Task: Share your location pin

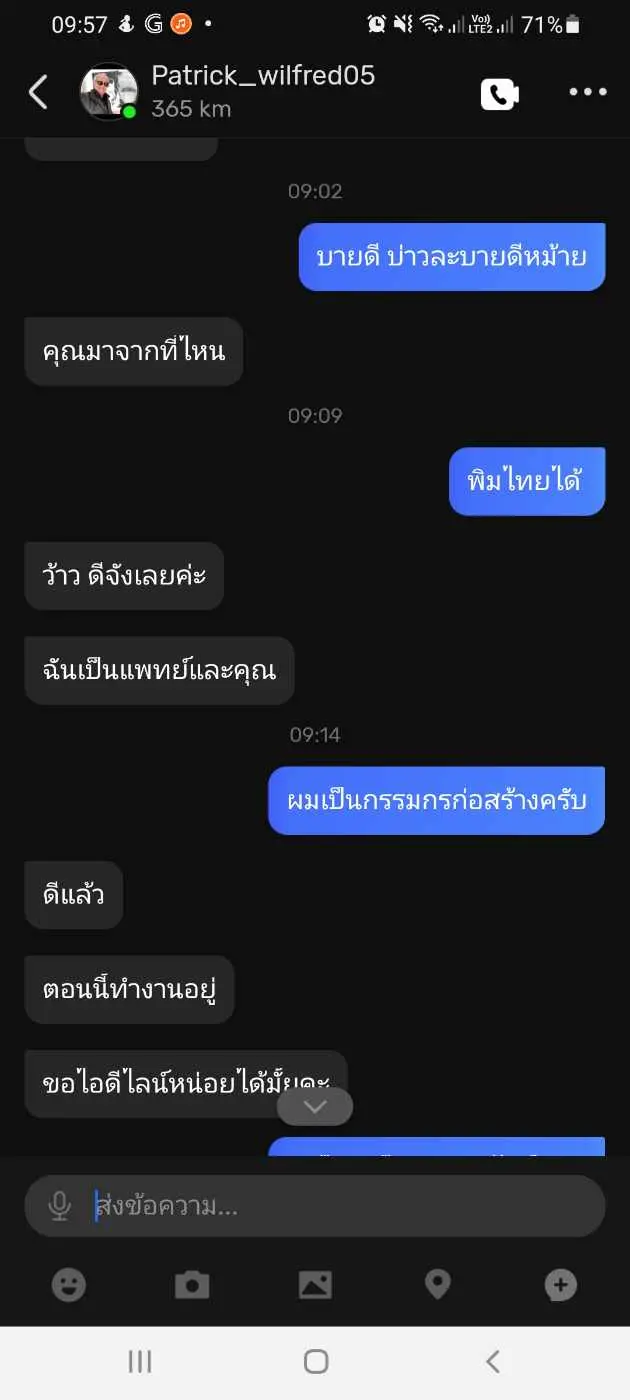Action: (x=438, y=1284)
